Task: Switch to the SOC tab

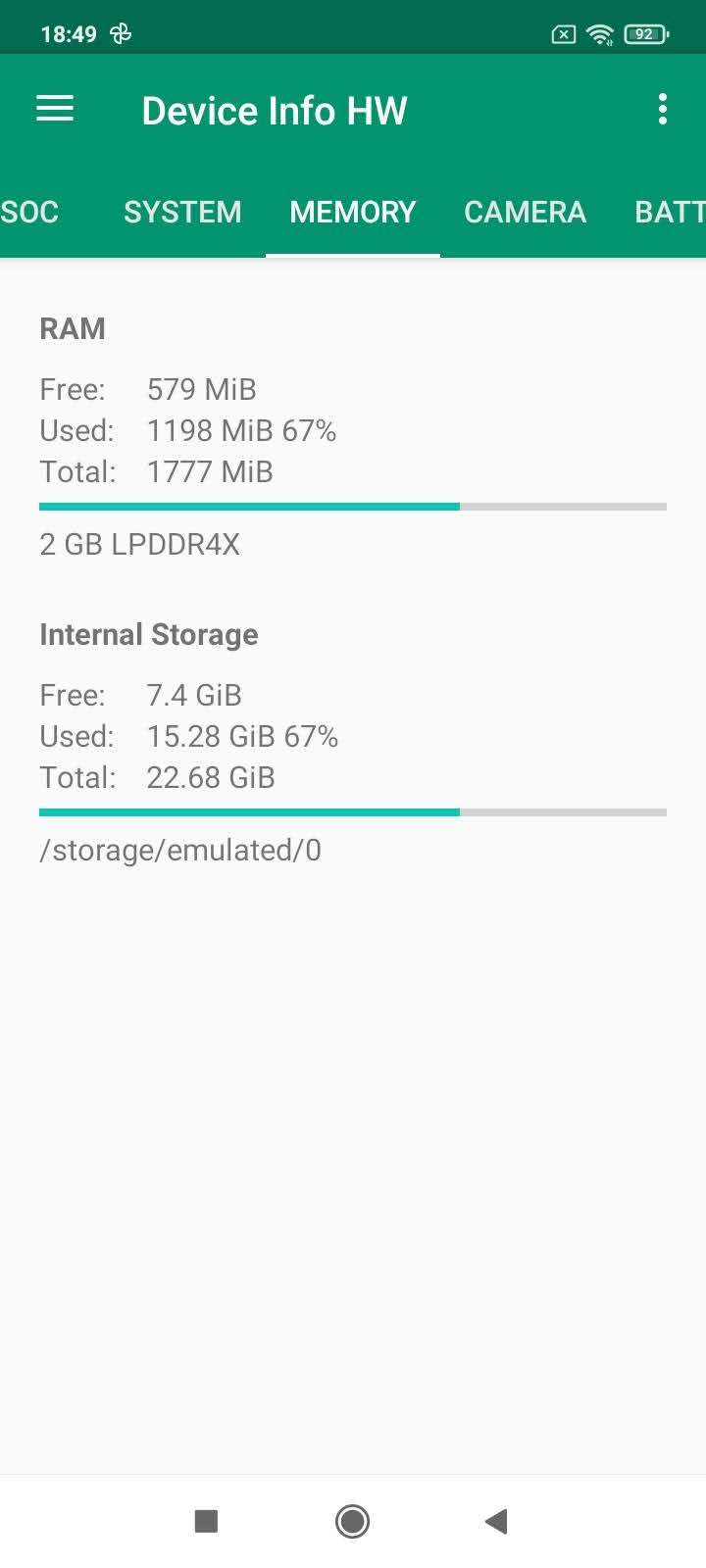Action: 29,212
